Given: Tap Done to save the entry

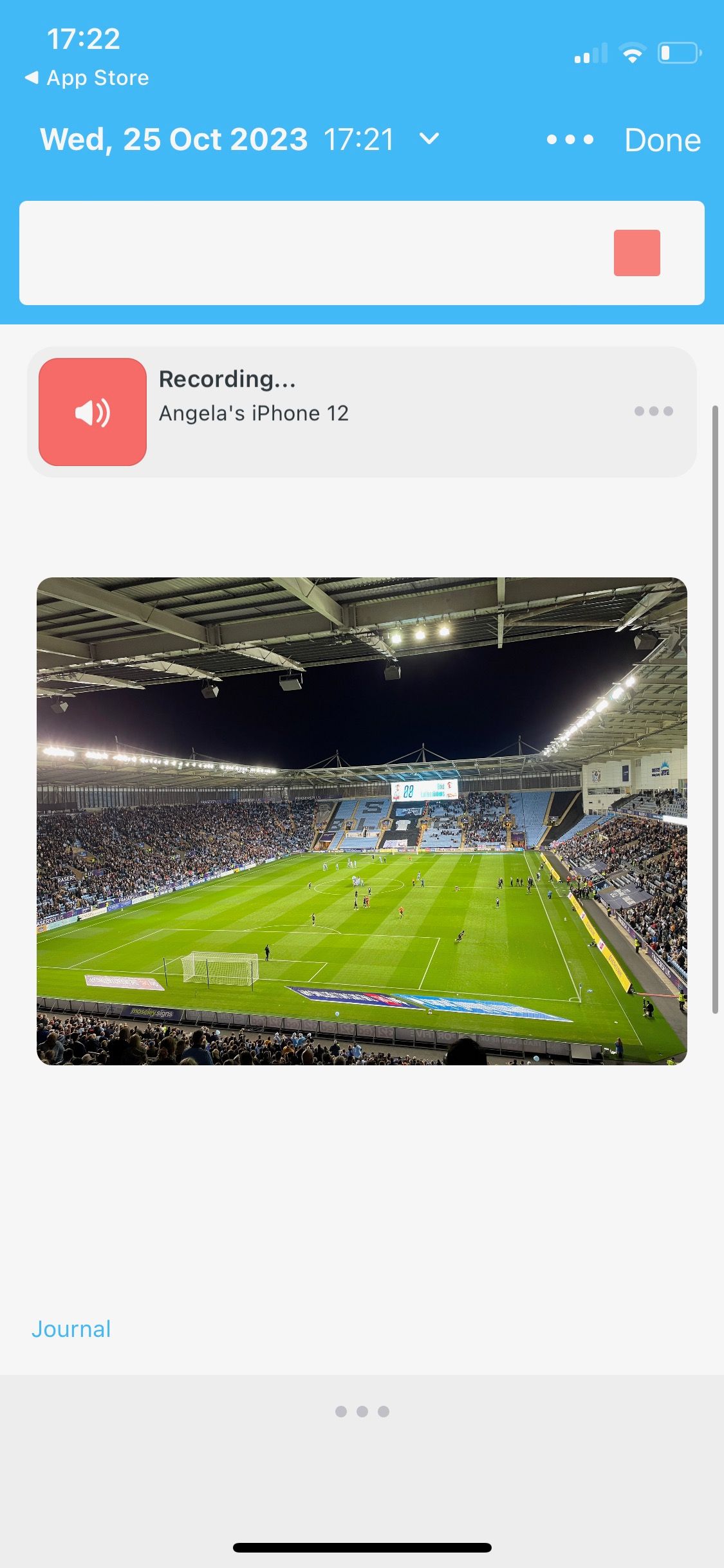Looking at the screenshot, I should point(662,138).
